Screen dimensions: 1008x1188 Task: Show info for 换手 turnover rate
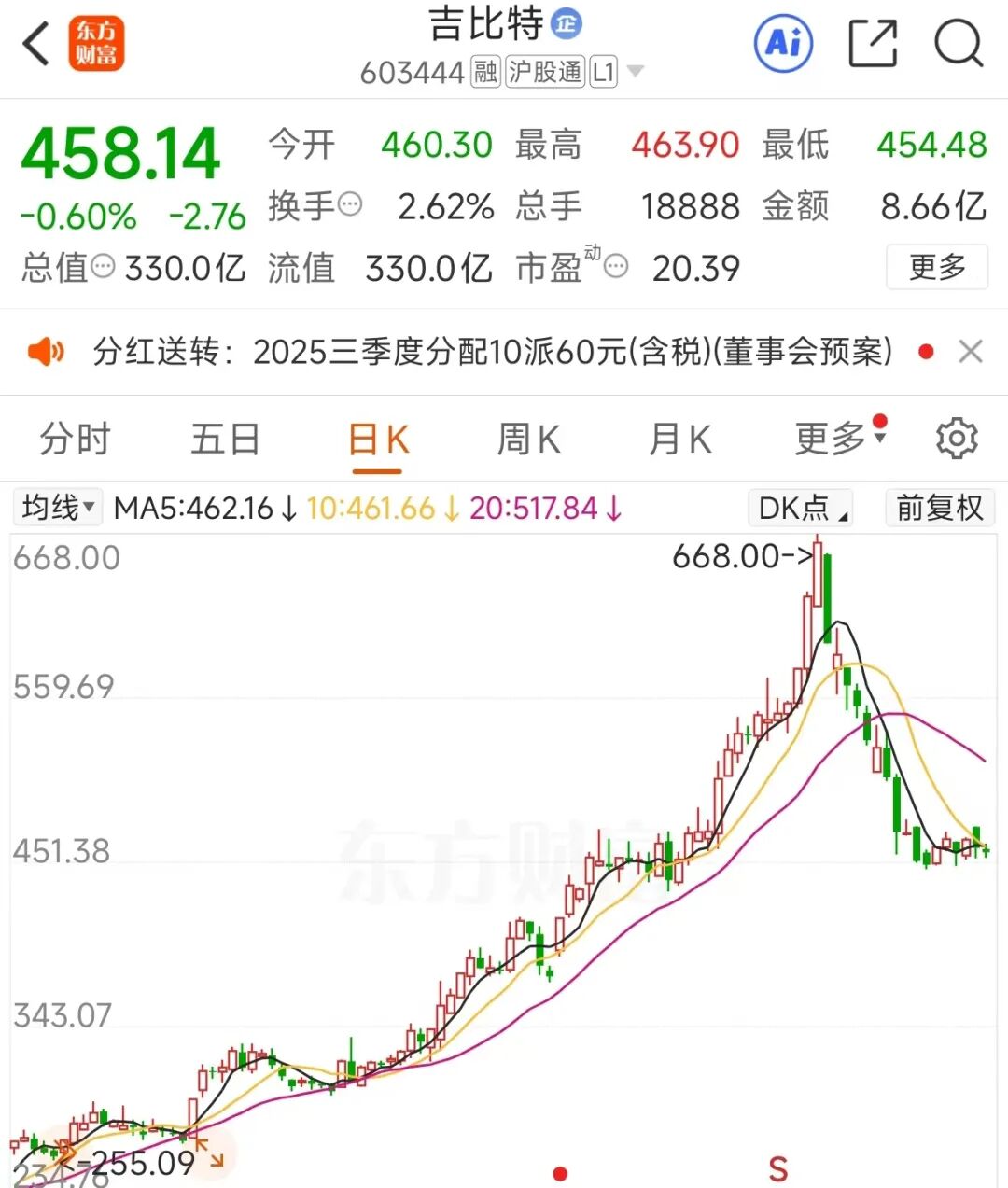pyautogui.click(x=350, y=204)
